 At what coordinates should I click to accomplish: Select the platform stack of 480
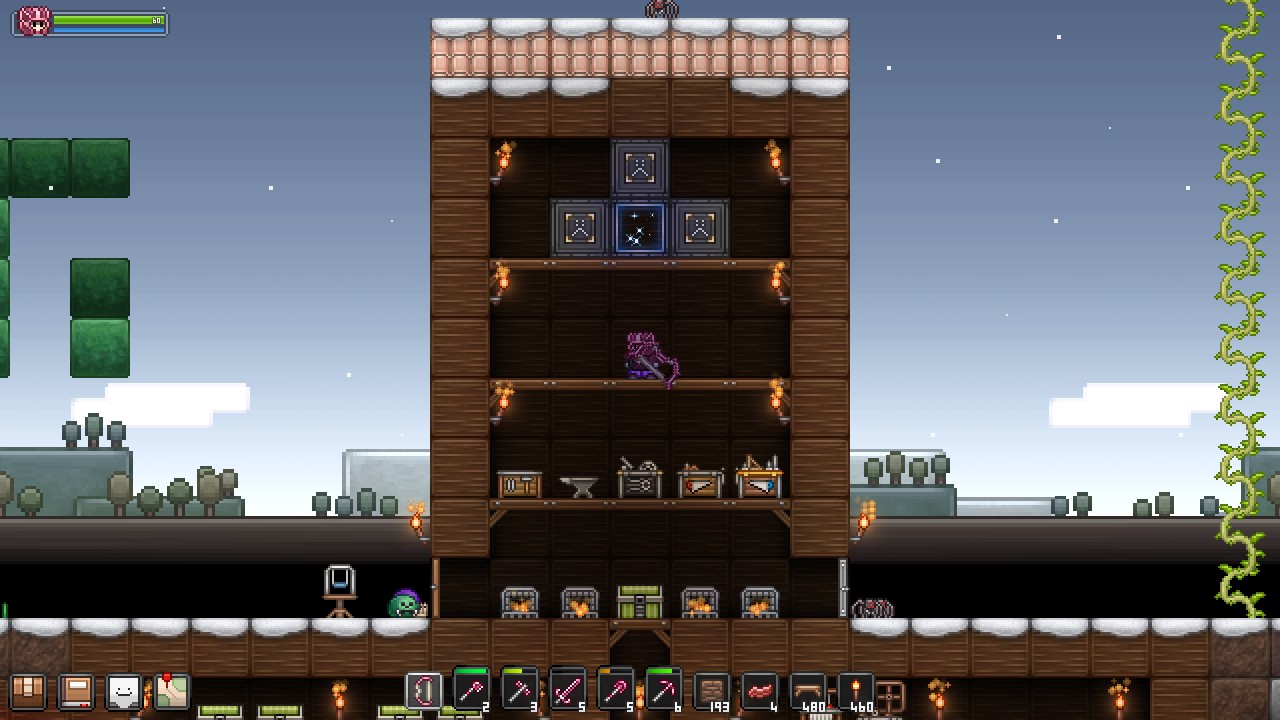[807, 691]
